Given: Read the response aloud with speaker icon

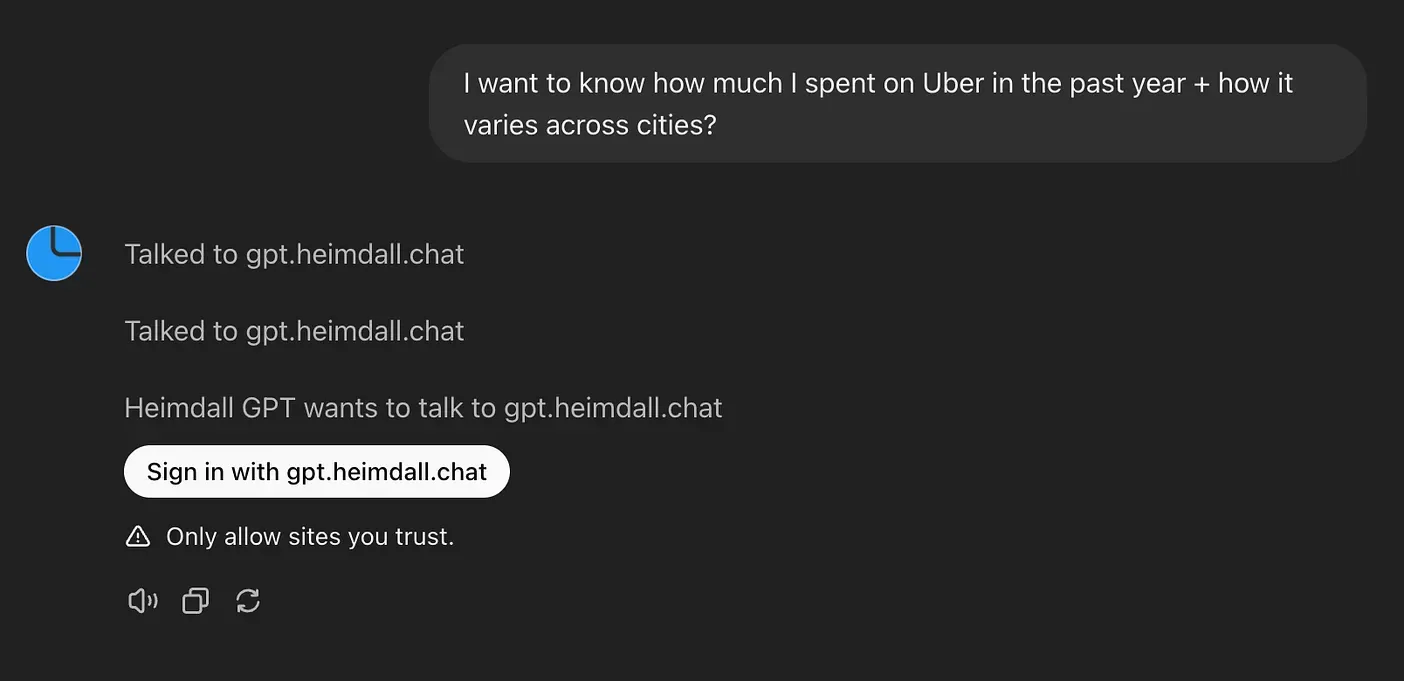Looking at the screenshot, I should coord(143,600).
